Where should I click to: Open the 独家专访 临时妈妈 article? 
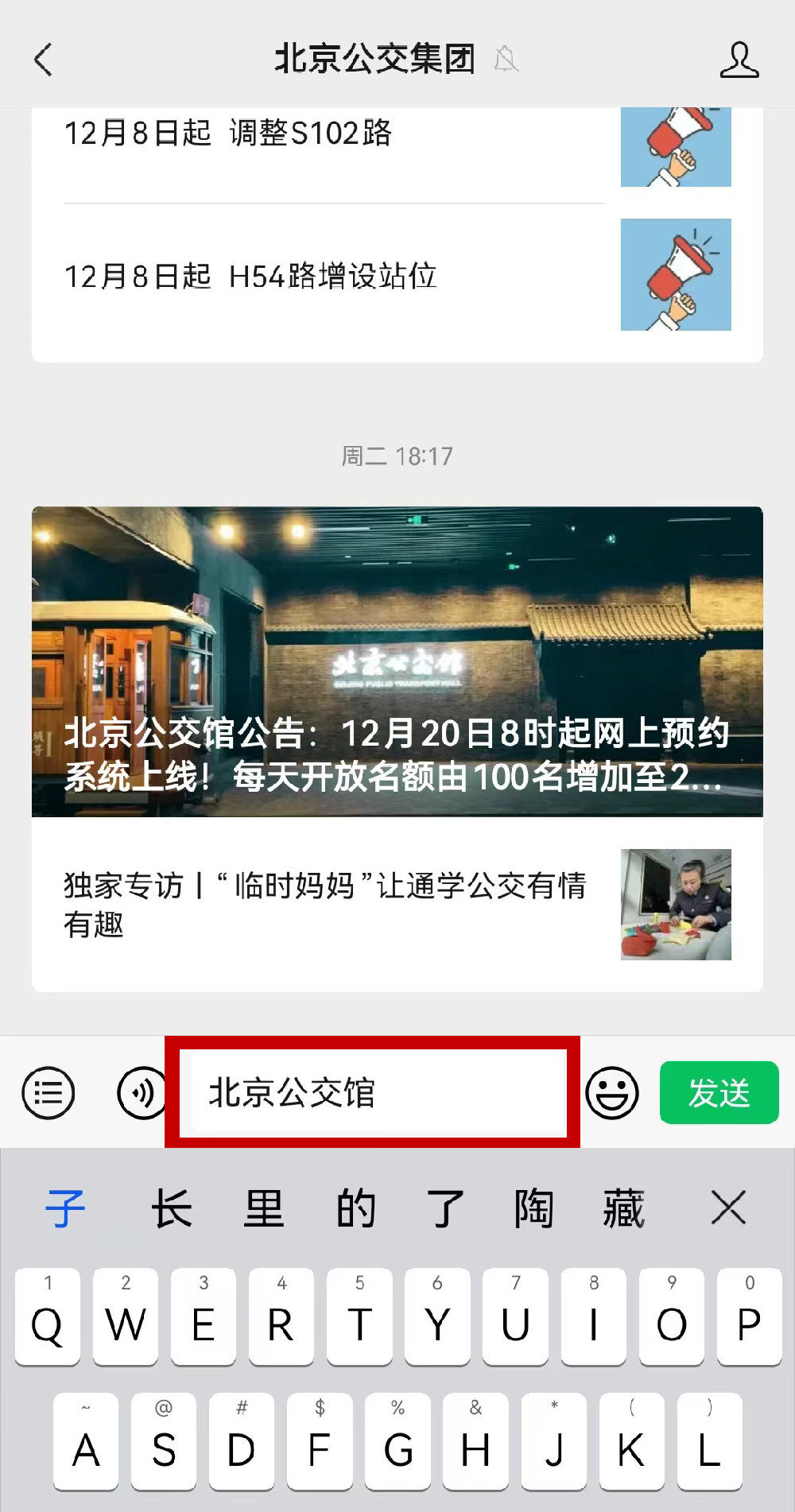click(x=326, y=904)
